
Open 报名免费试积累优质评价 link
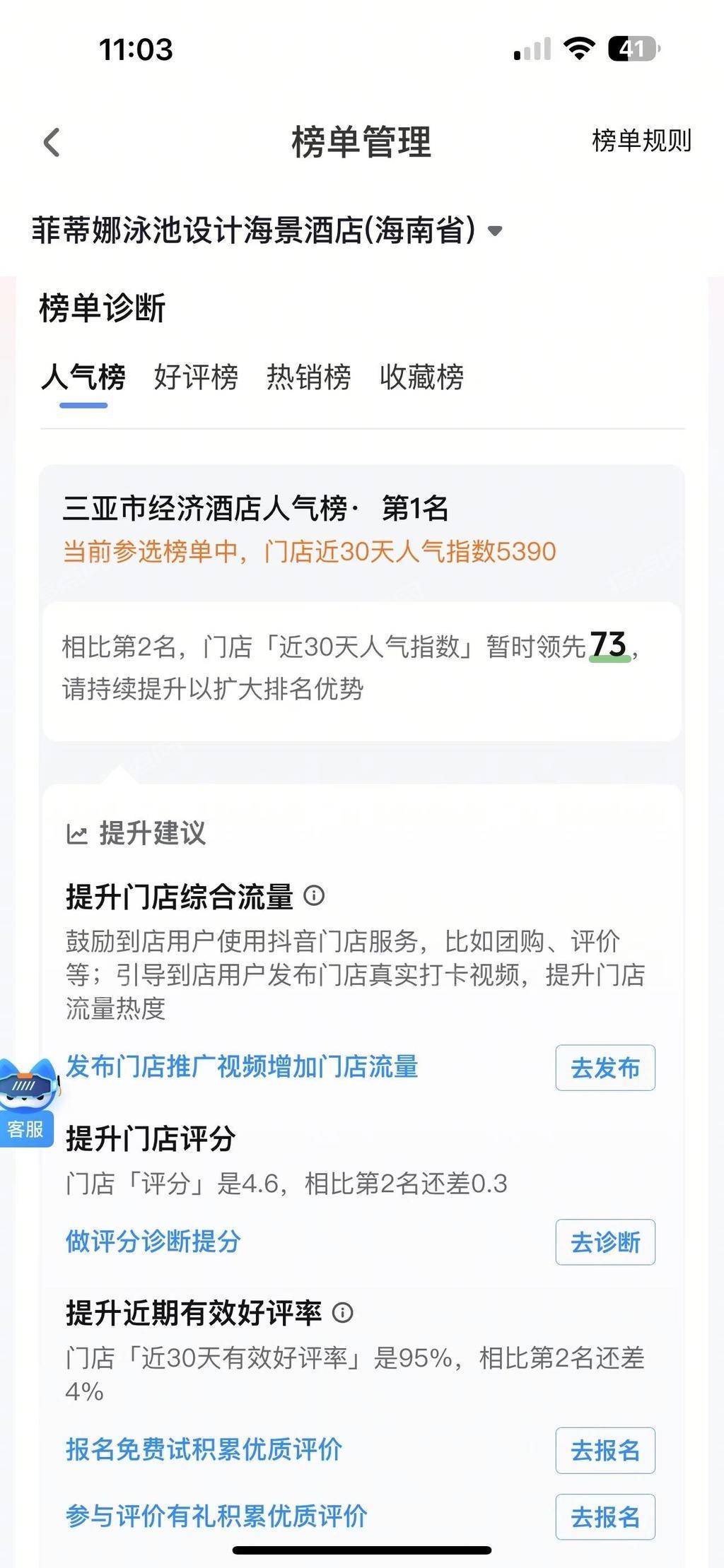[x=204, y=1449]
